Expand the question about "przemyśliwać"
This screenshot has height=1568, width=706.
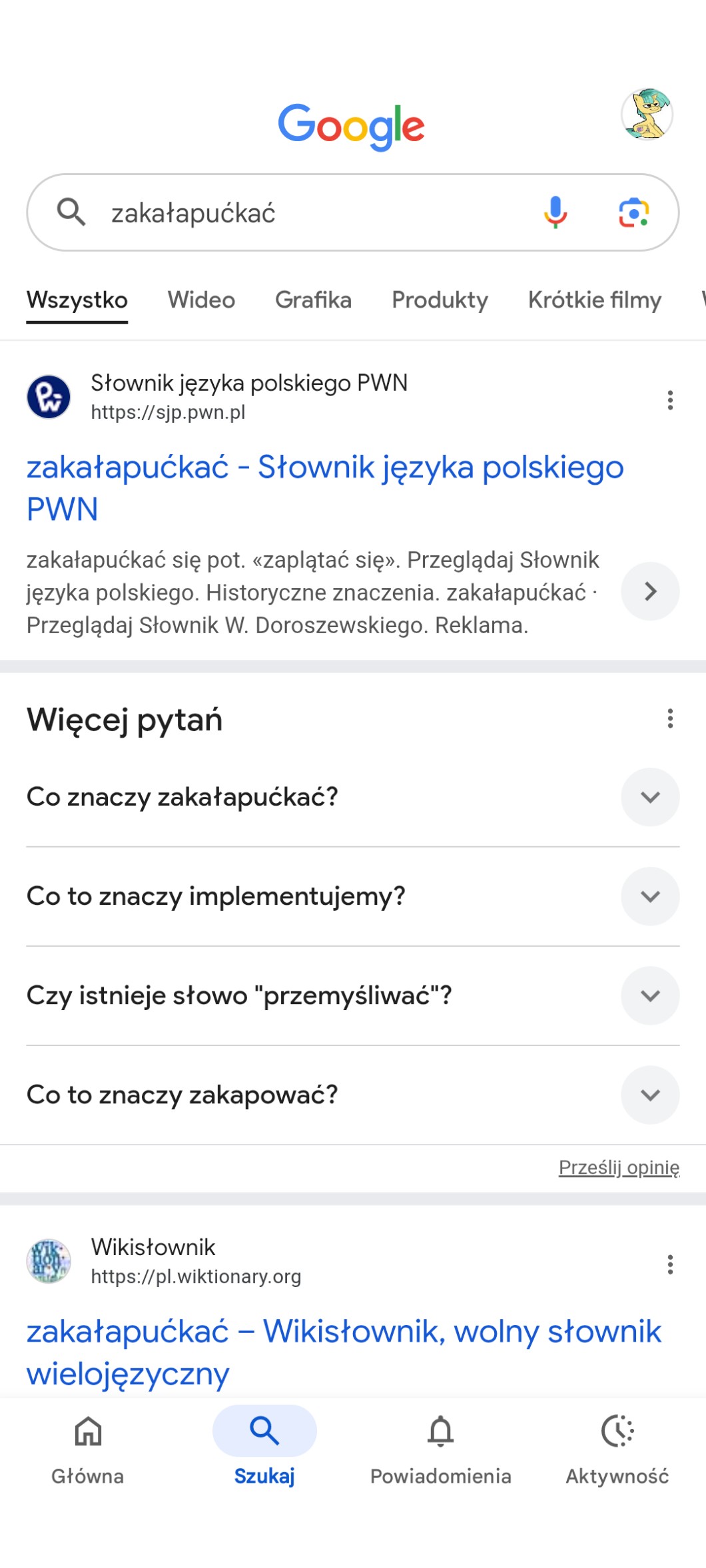(x=650, y=995)
